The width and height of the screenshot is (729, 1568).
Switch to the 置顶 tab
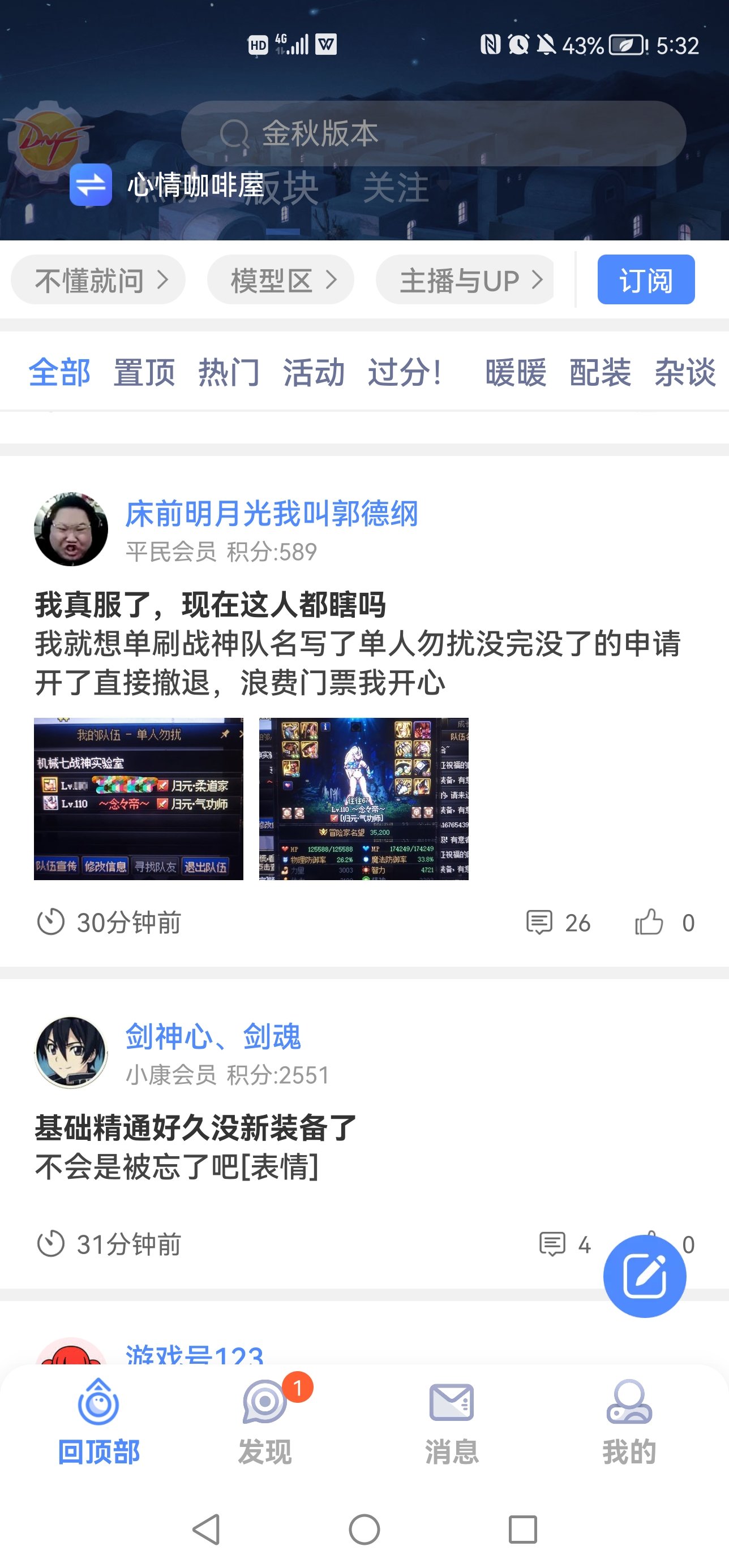(144, 372)
